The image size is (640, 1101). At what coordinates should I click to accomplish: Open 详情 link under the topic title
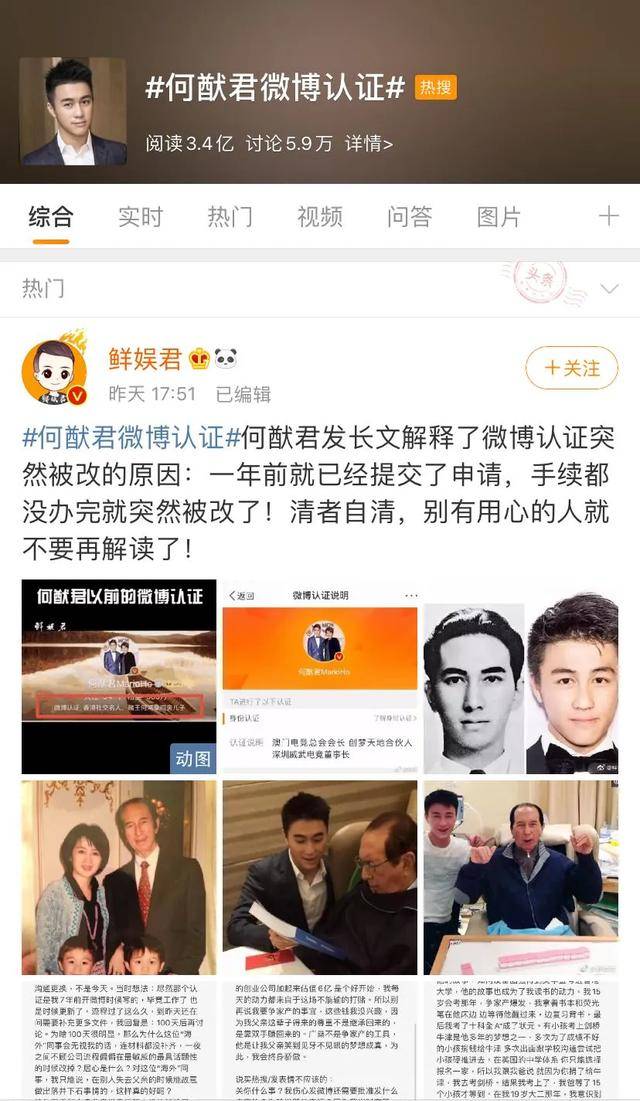[x=368, y=143]
